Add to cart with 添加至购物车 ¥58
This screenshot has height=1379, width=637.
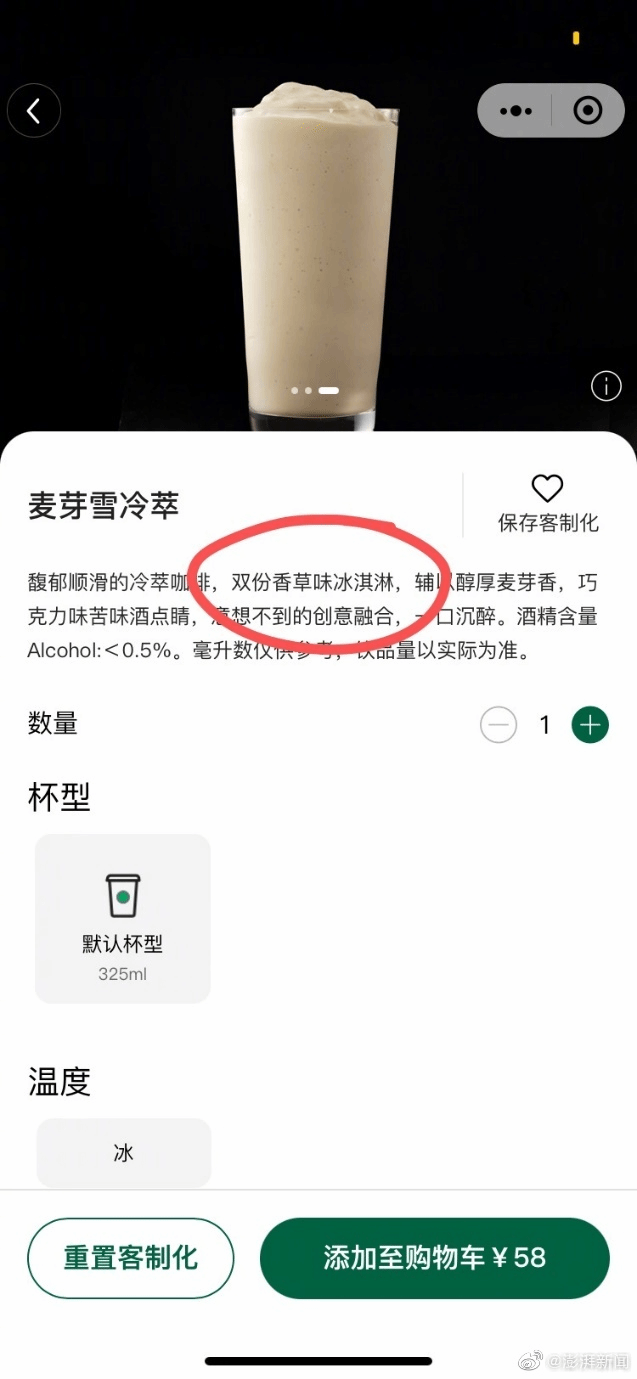[x=434, y=1258]
